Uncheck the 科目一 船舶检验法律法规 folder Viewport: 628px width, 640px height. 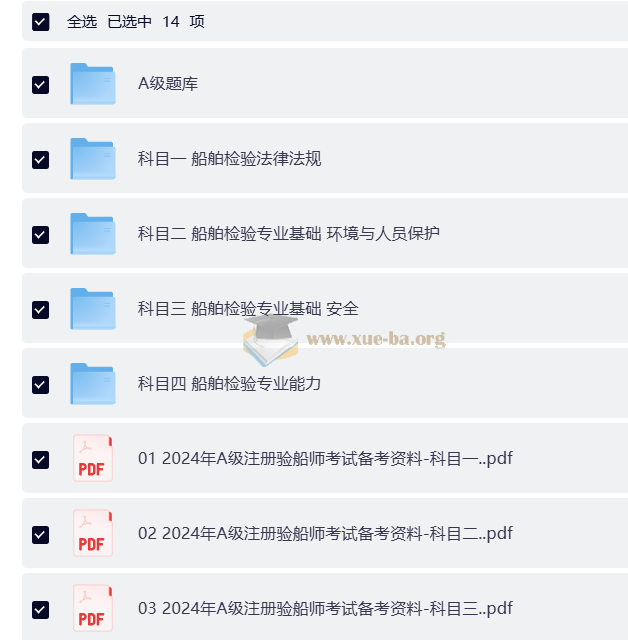click(40, 159)
